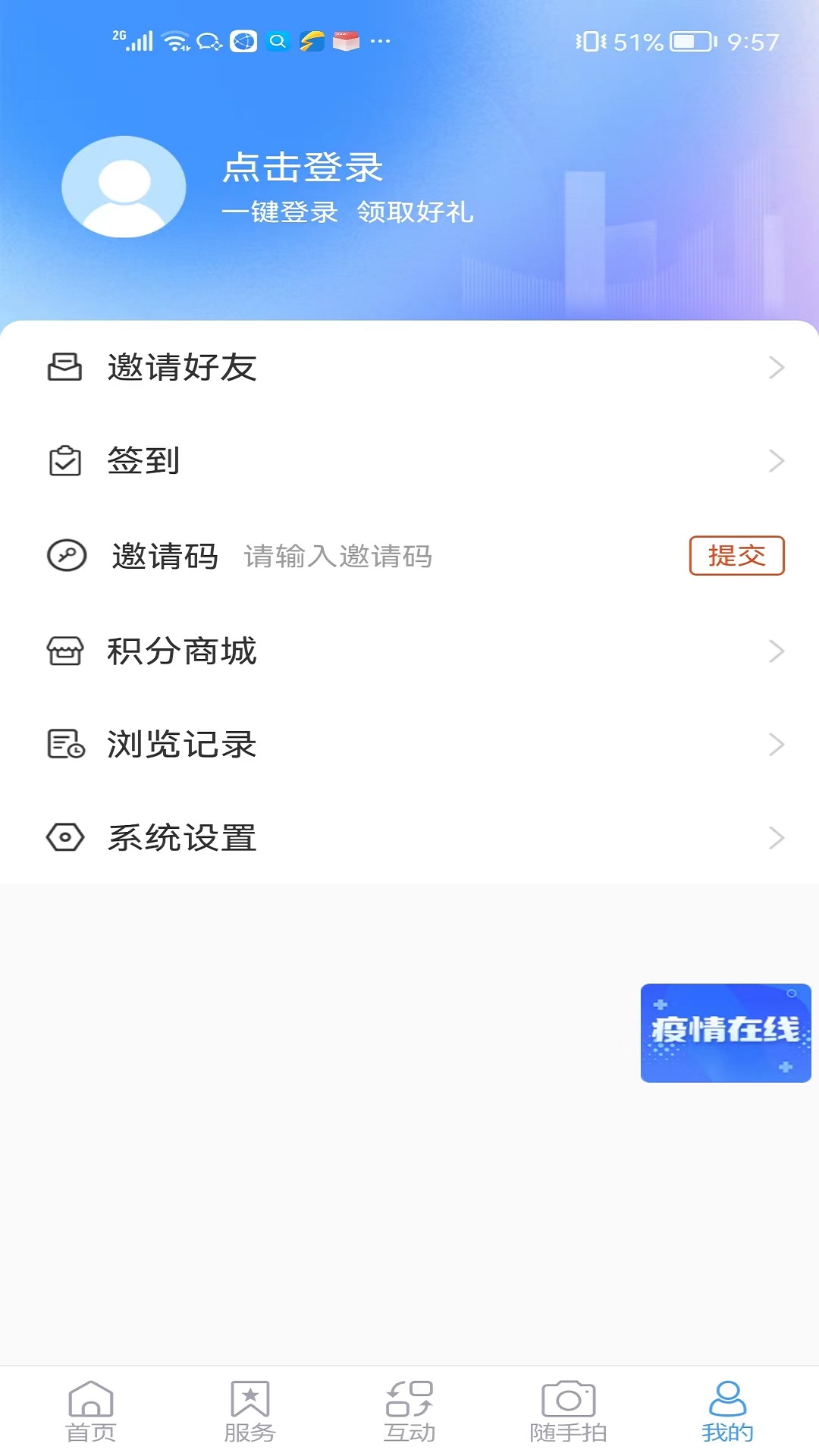Click the 邀请码 key icon
The width and height of the screenshot is (819, 1456).
tap(65, 557)
